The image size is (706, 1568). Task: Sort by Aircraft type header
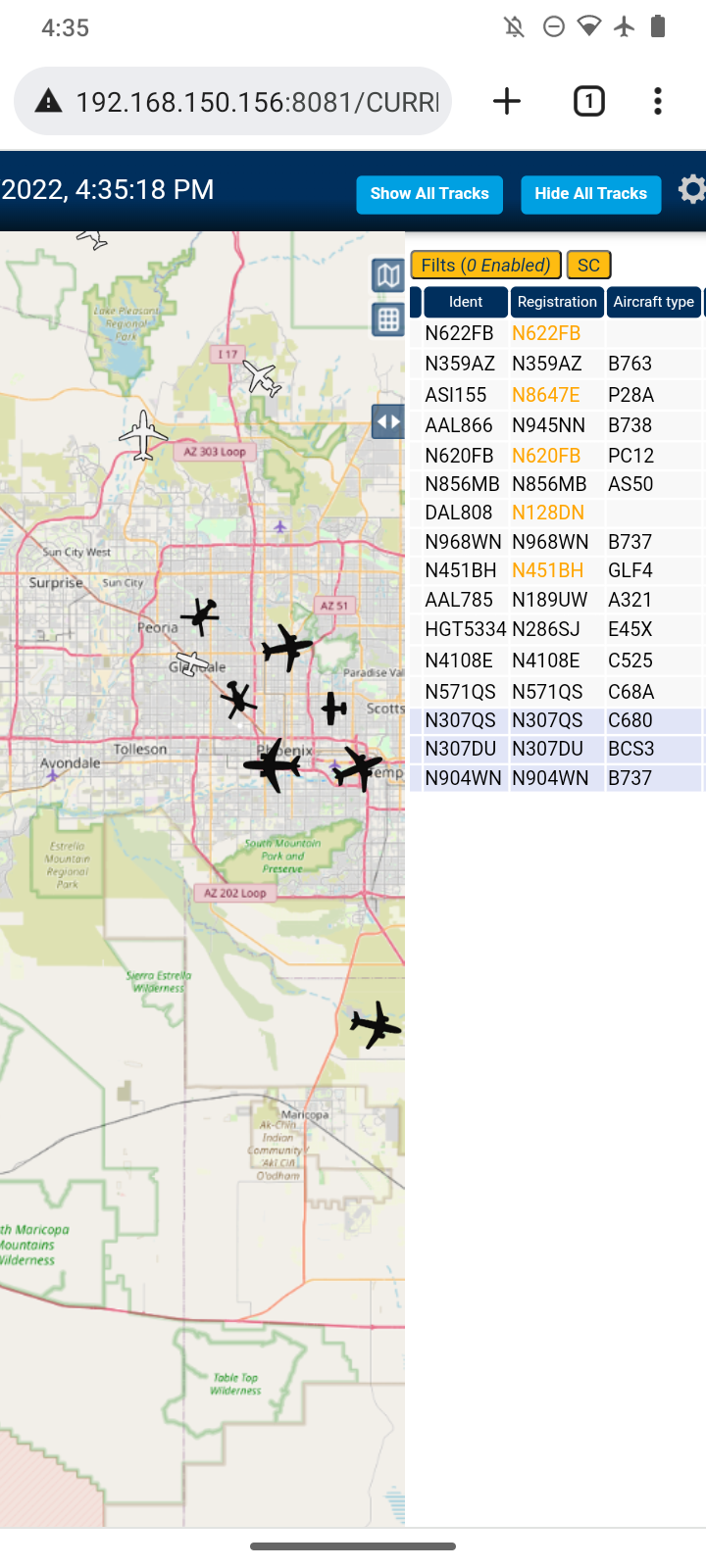click(x=654, y=302)
